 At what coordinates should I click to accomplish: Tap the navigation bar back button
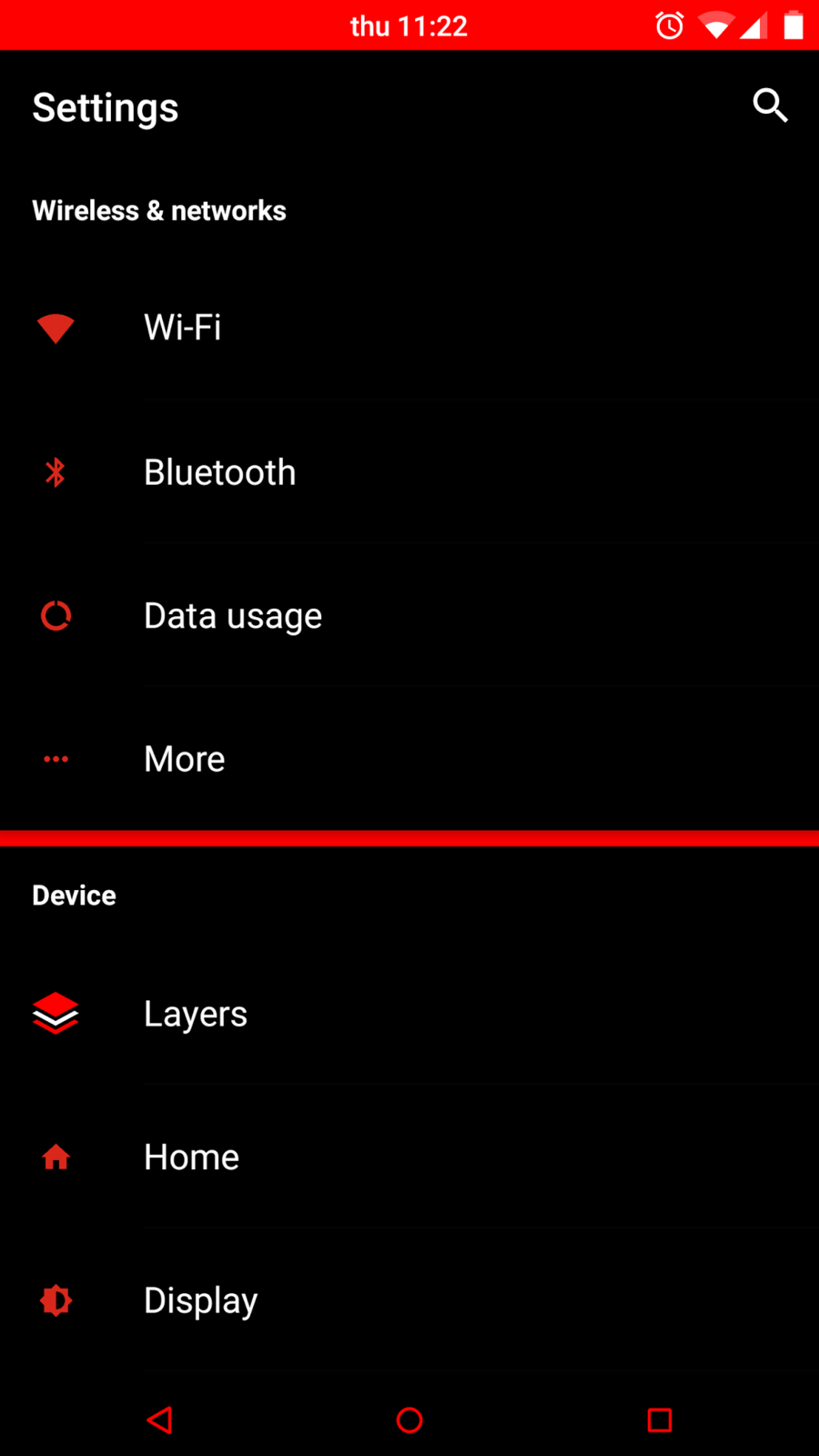(159, 1420)
